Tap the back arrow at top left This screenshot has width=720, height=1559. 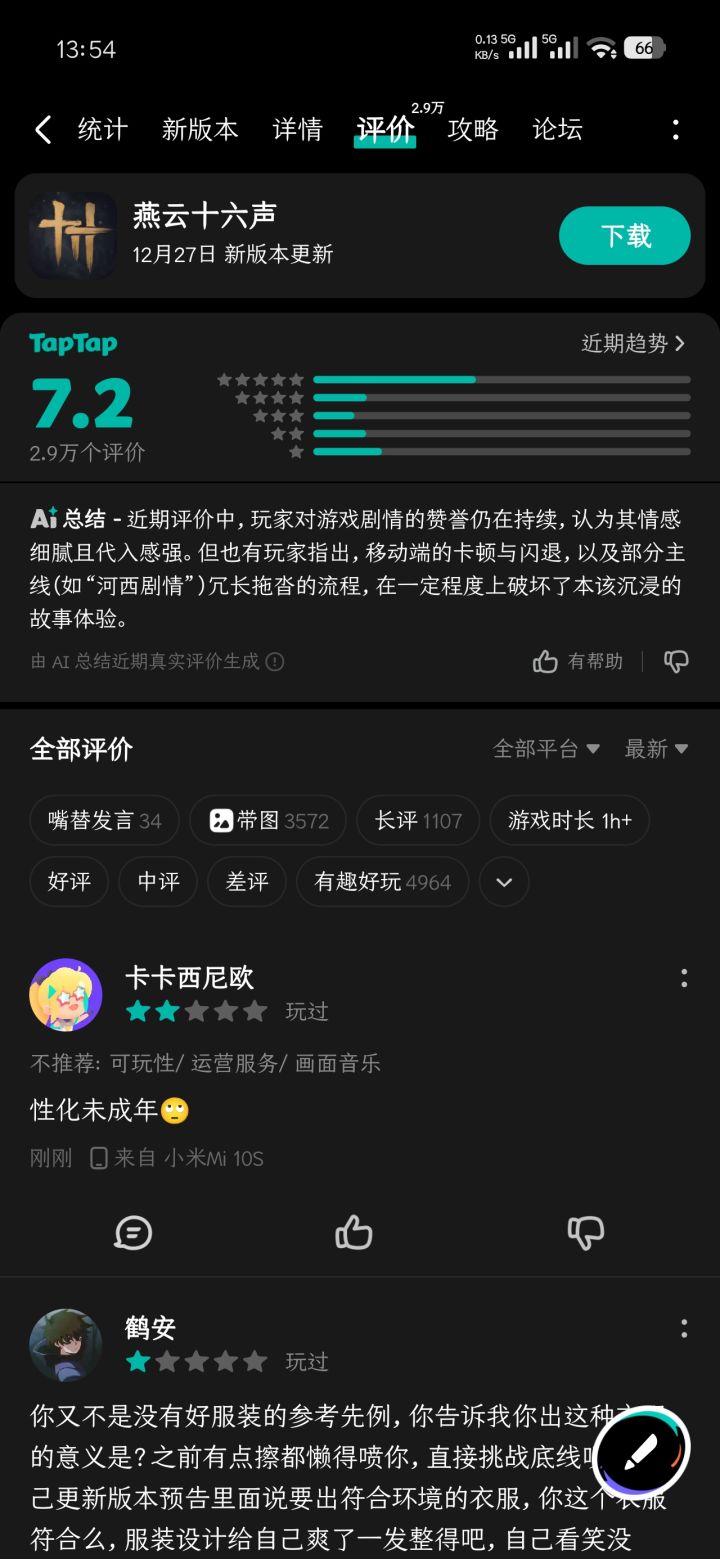point(42,129)
